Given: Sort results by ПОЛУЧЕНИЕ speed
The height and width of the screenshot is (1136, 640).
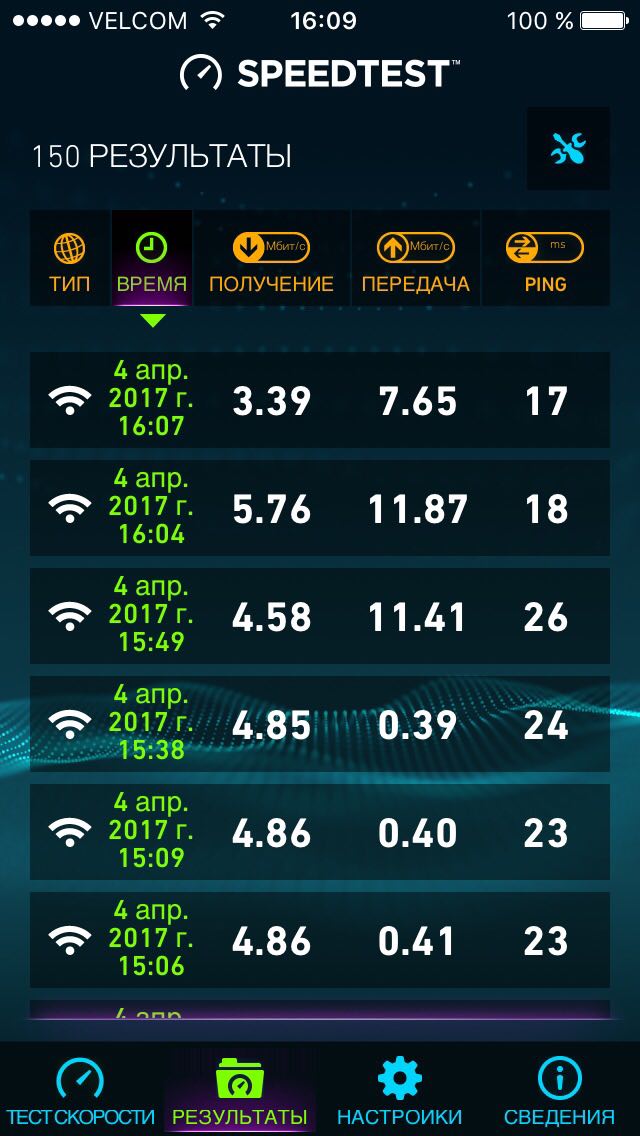Looking at the screenshot, I should [271, 259].
